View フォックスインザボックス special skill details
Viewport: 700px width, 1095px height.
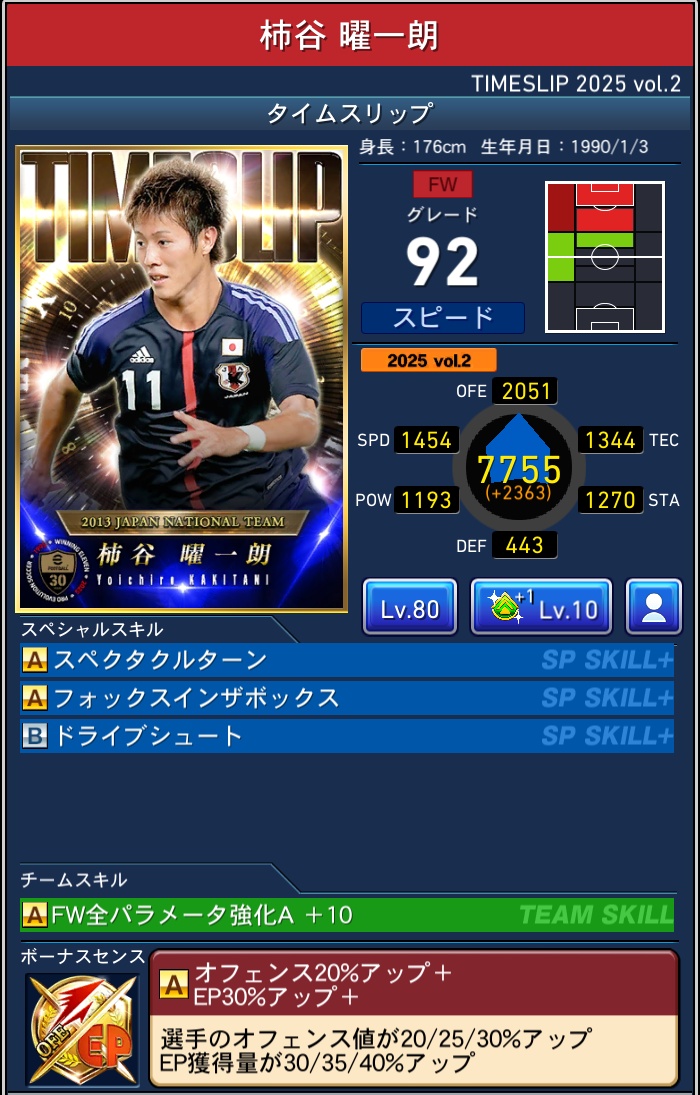click(x=347, y=698)
